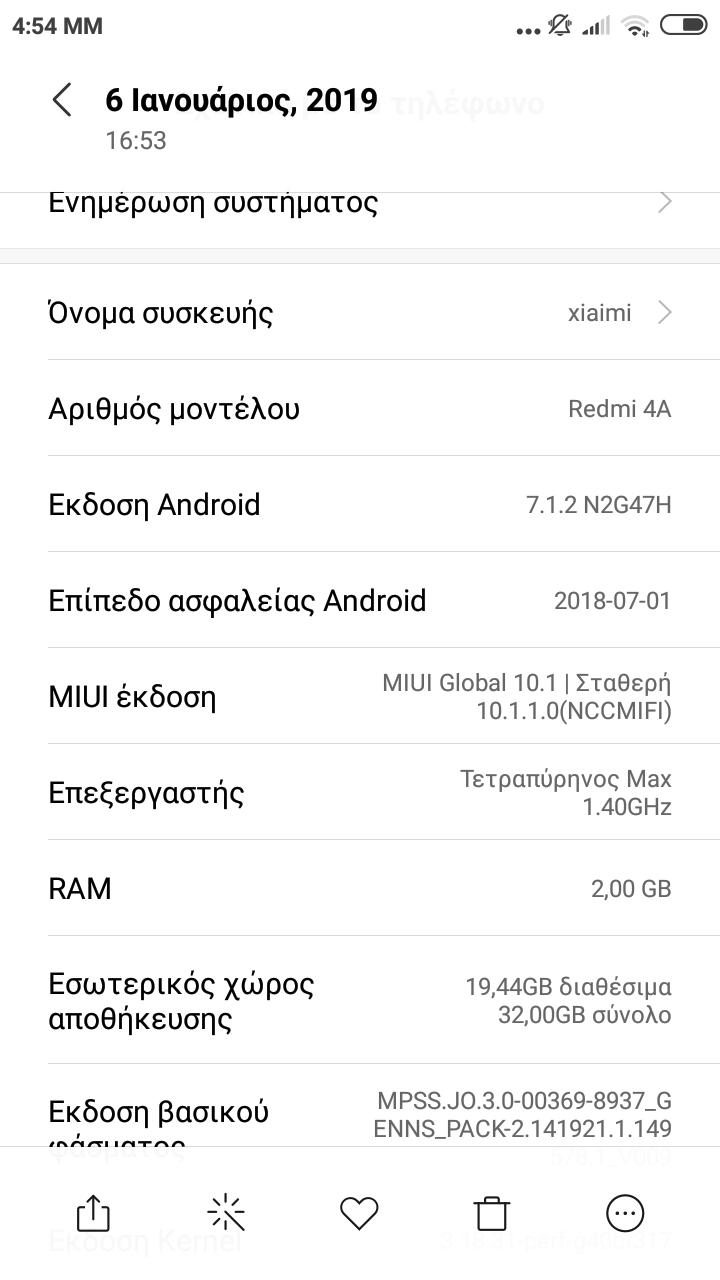Delete this screenshot
720x1280 pixels.
(x=492, y=1214)
